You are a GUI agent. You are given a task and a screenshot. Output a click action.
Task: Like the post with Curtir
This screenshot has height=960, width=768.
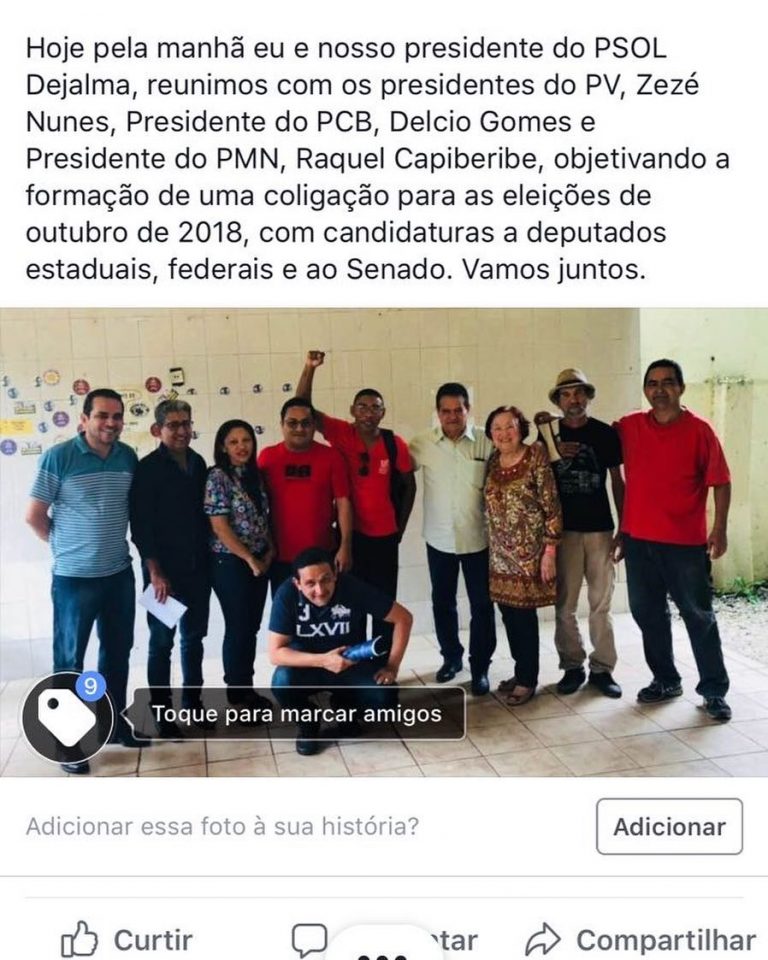coord(127,940)
